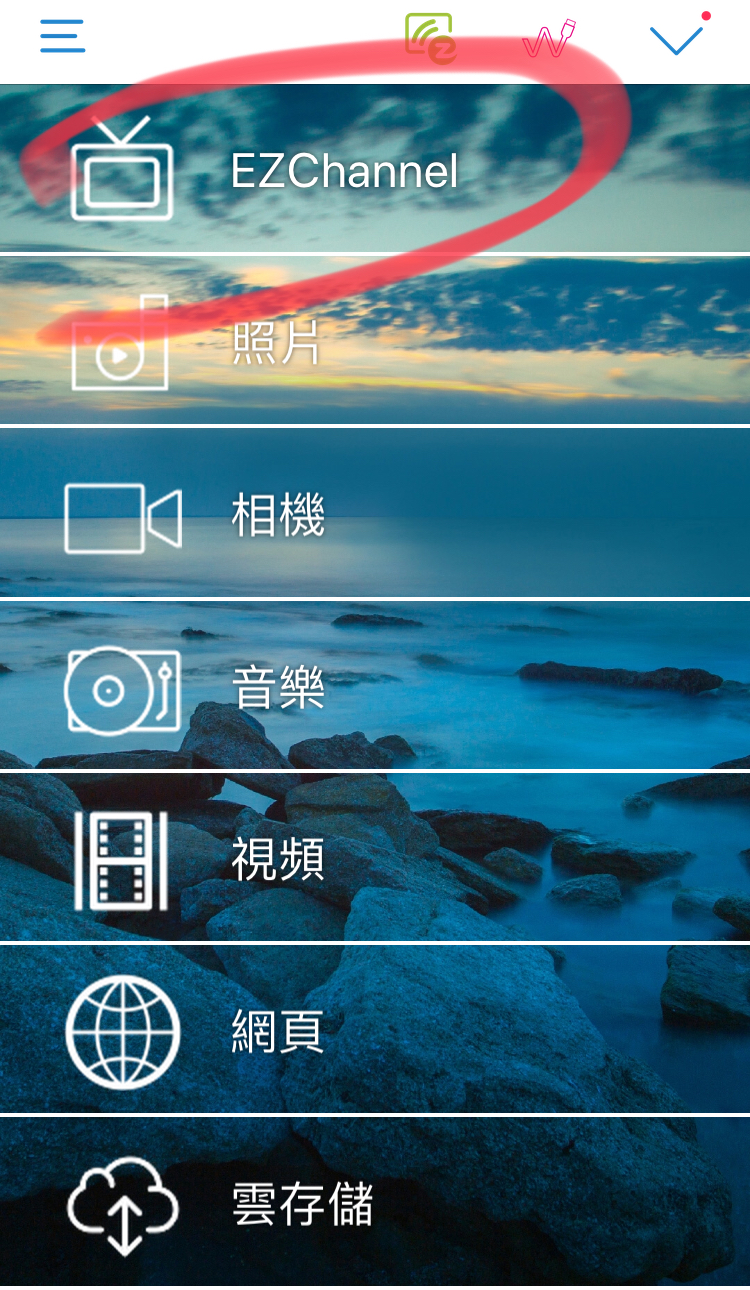The width and height of the screenshot is (750, 1290).
Task: Open EZChannel
Action: [x=375, y=170]
